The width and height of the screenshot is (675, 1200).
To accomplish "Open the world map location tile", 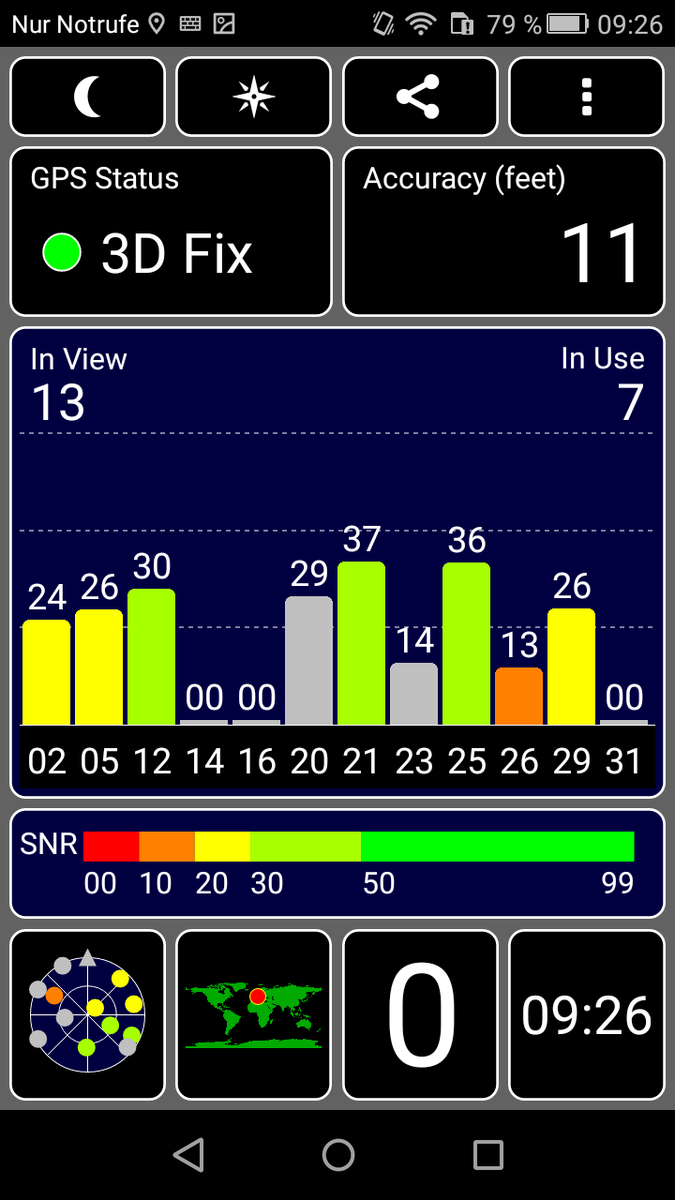I will tap(253, 1014).
